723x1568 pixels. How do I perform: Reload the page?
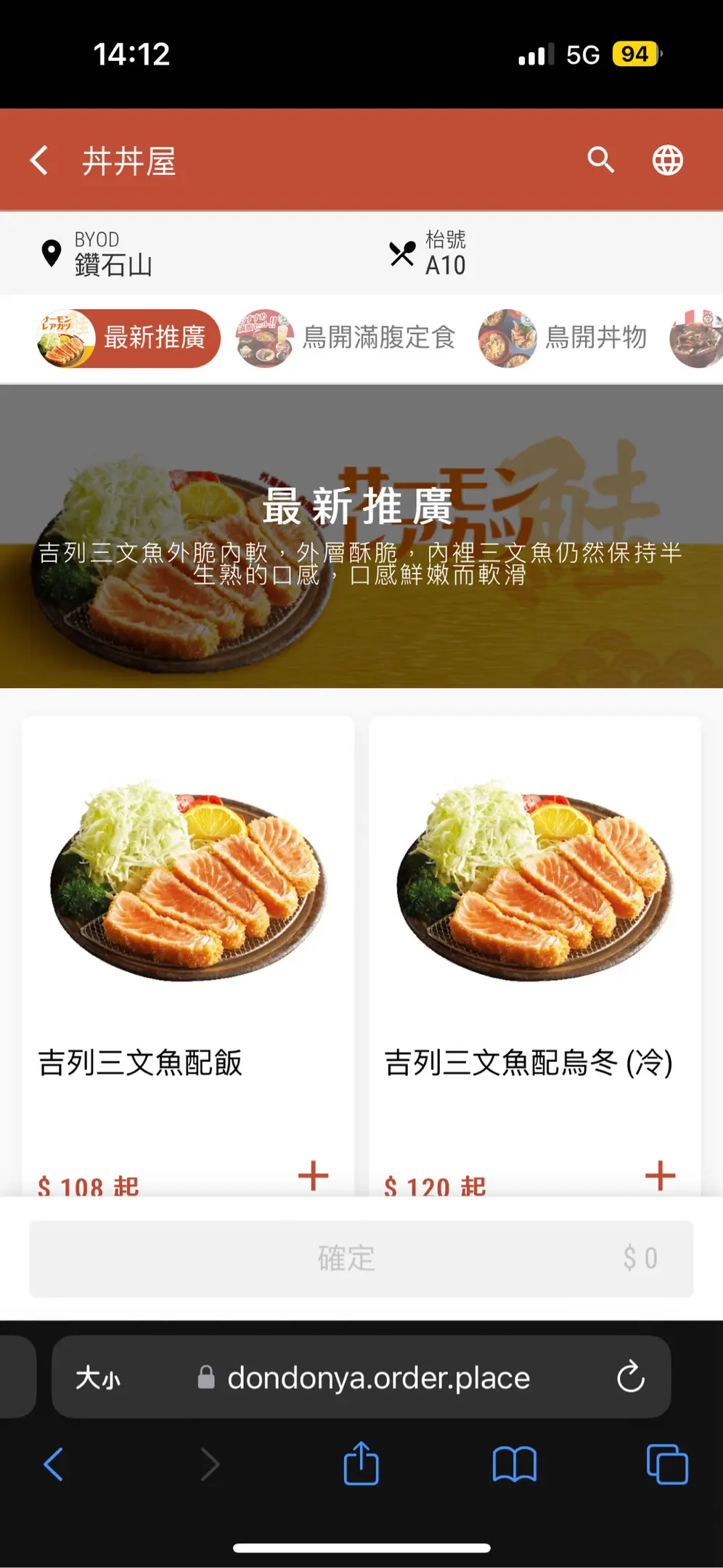[630, 1377]
